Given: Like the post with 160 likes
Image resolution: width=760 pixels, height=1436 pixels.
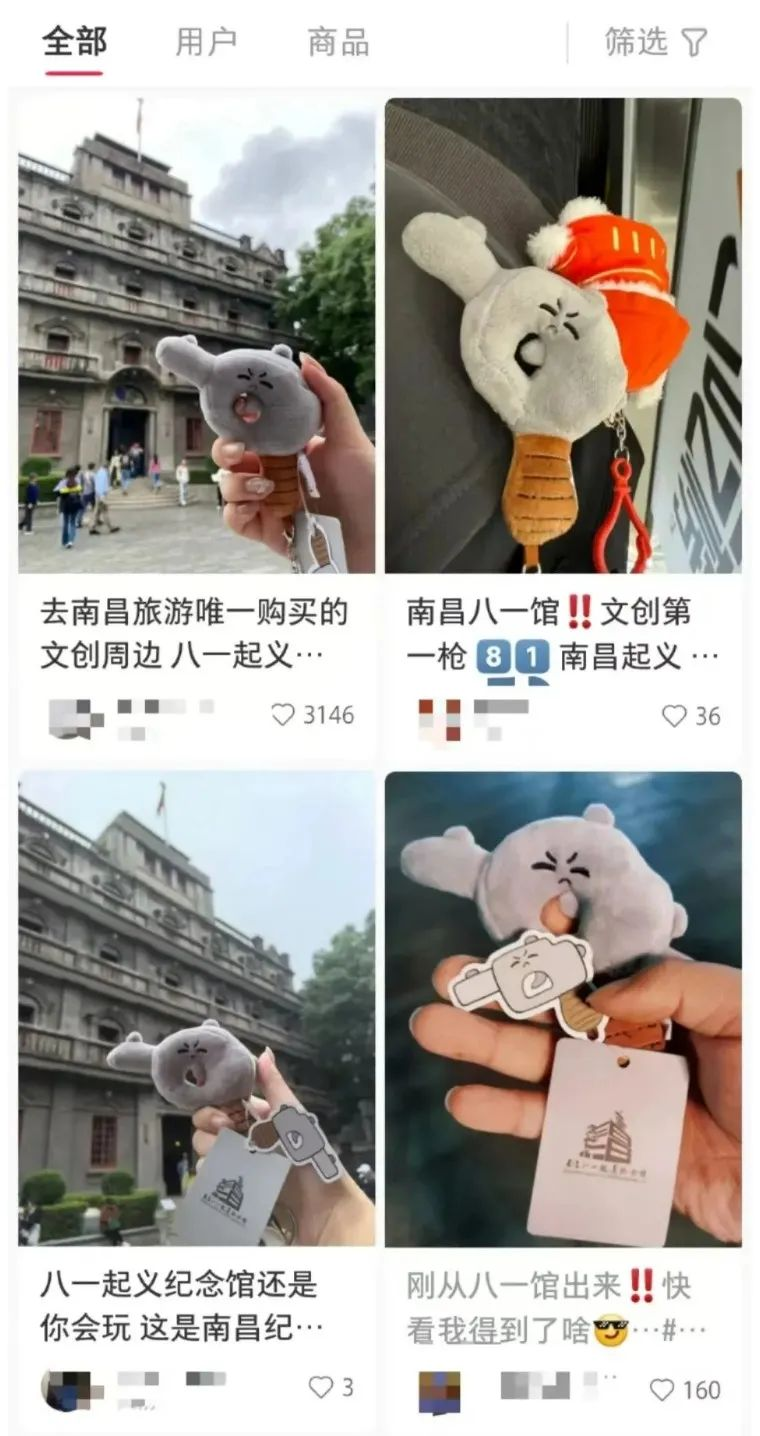Looking at the screenshot, I should pyautogui.click(x=662, y=1389).
